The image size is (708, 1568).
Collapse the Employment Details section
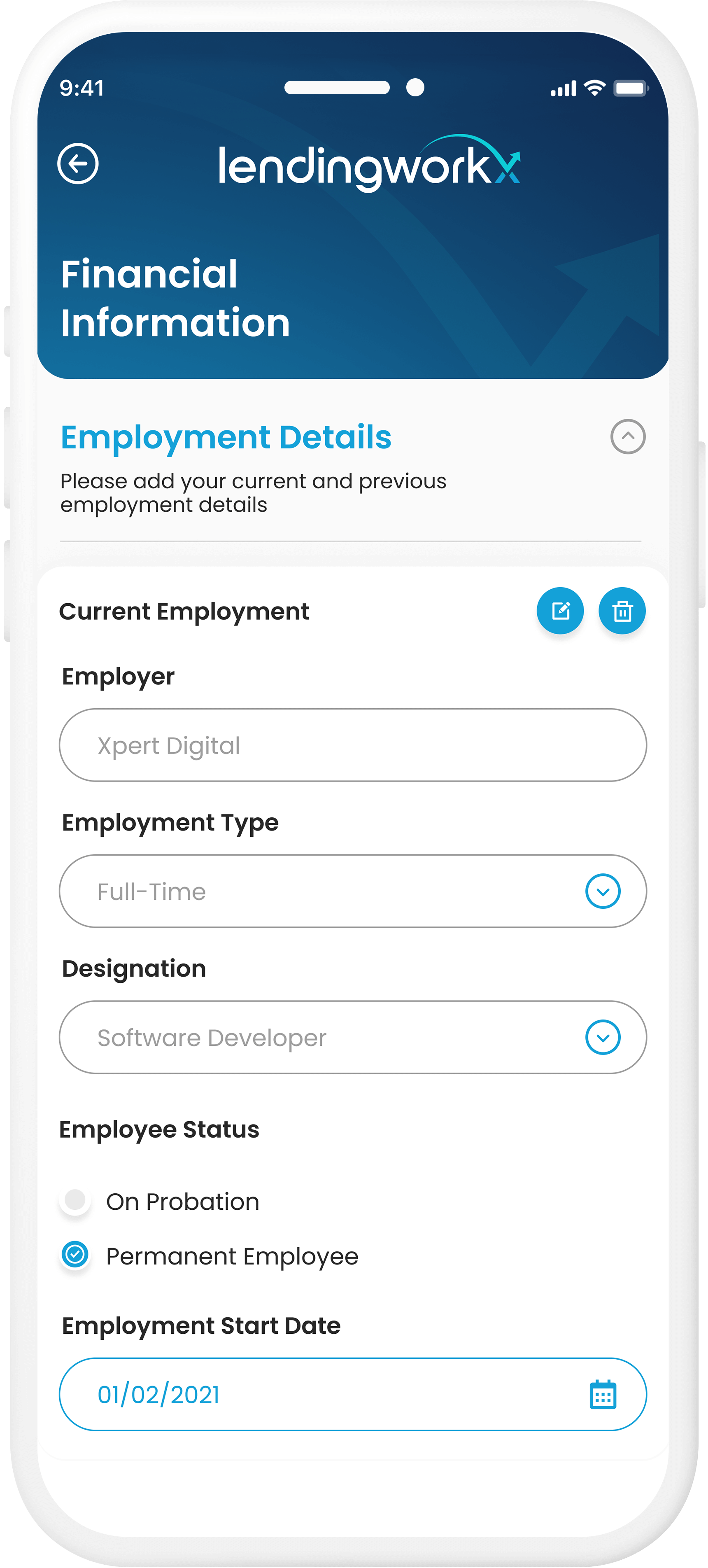point(627,436)
